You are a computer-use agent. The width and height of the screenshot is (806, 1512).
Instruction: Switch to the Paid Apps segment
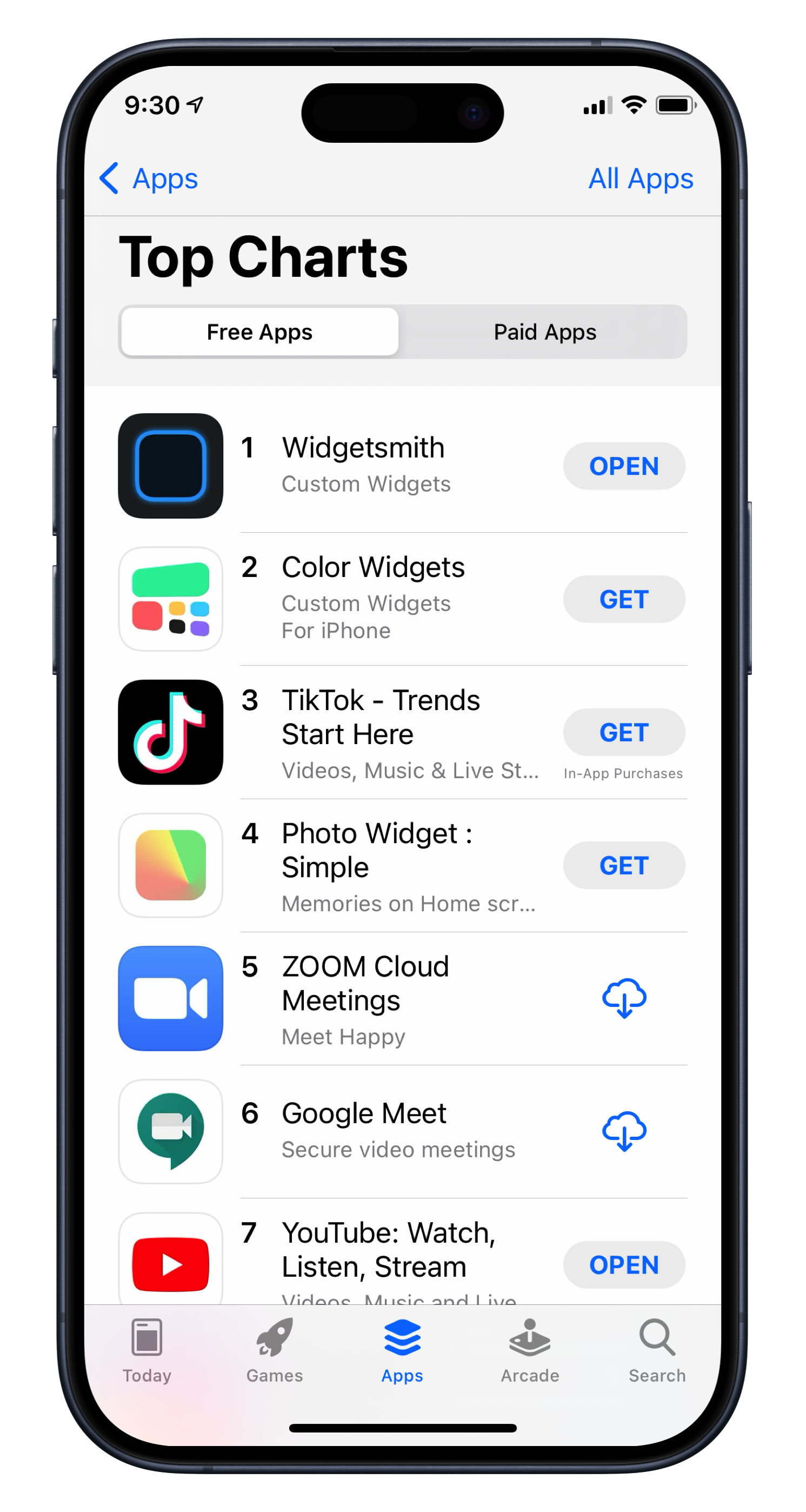[x=544, y=332]
